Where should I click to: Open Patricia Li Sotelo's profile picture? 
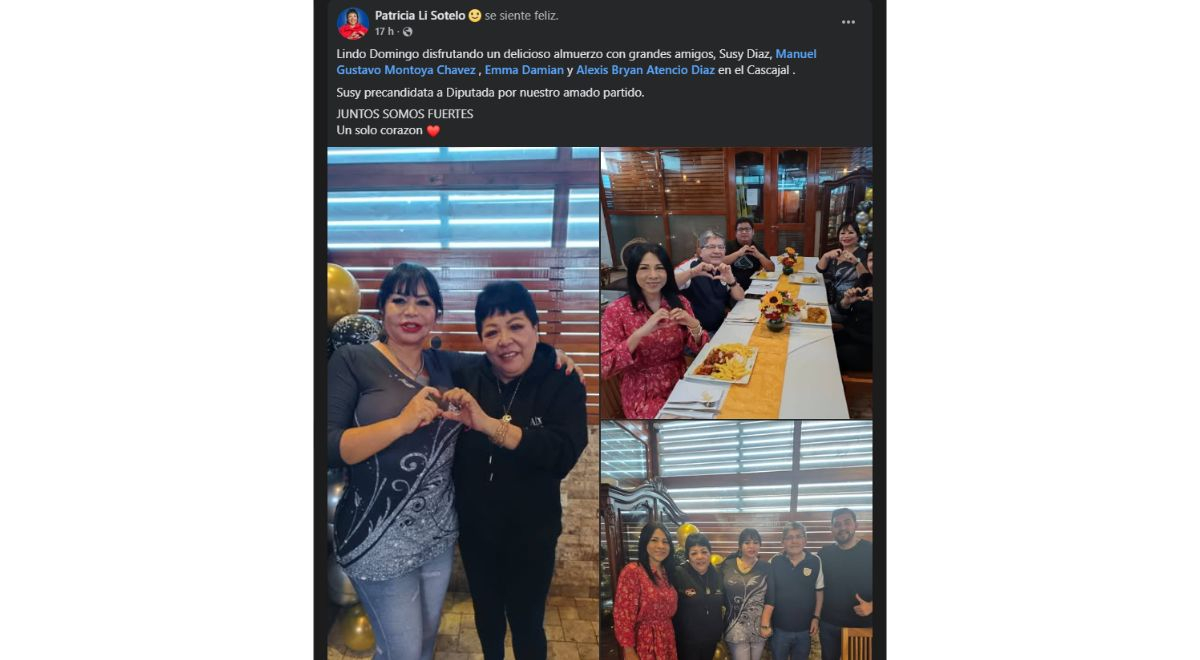point(352,23)
